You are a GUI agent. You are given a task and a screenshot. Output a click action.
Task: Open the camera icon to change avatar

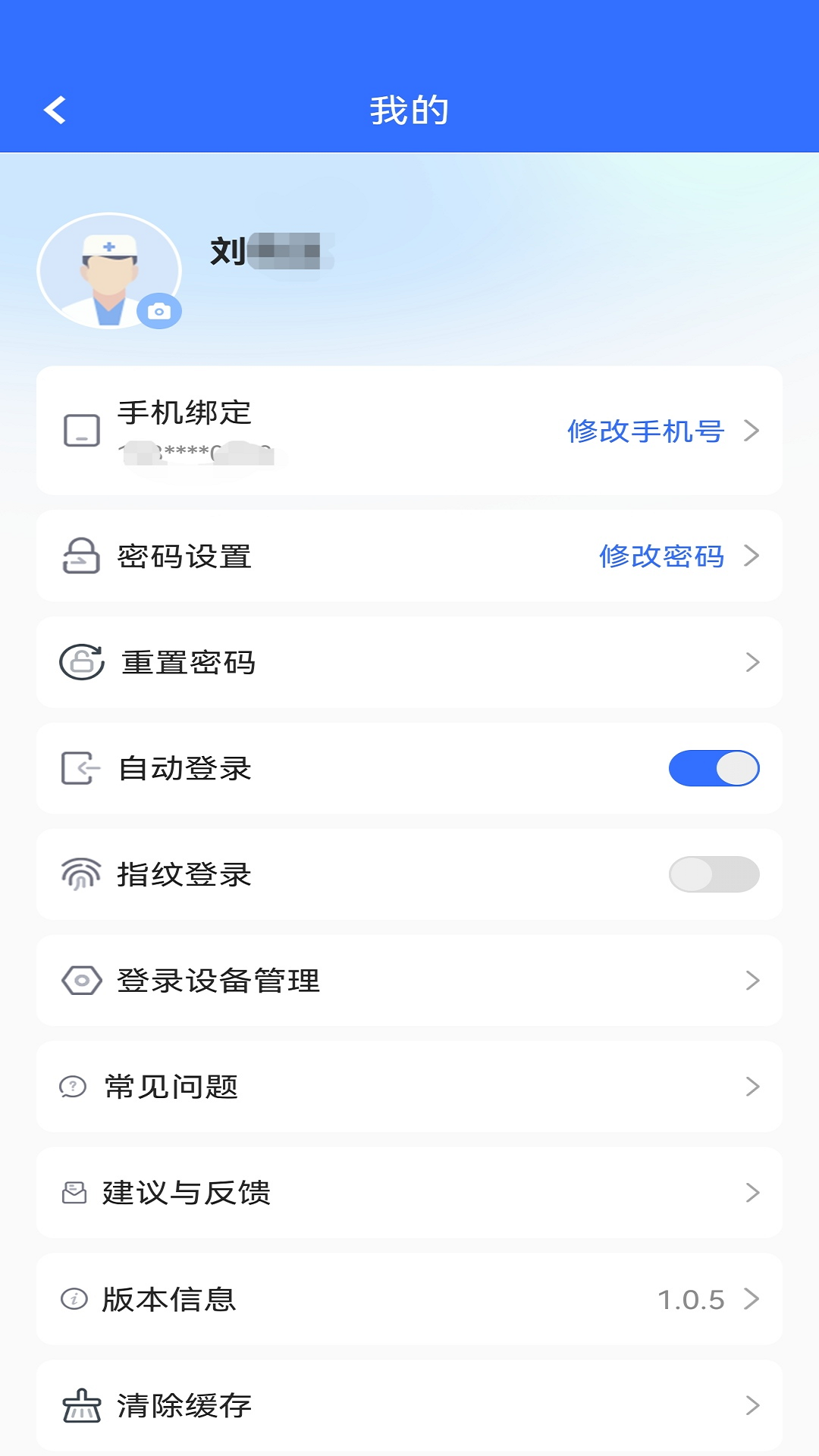[158, 309]
